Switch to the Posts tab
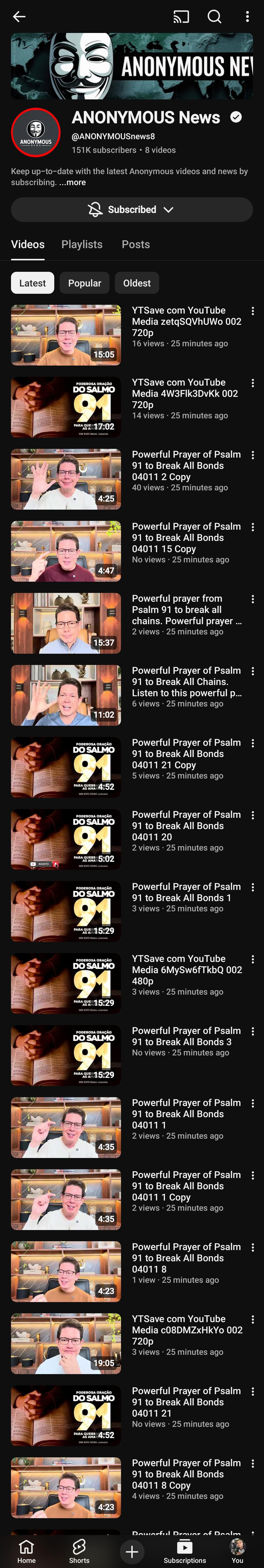The height and width of the screenshot is (1568, 264). (135, 244)
